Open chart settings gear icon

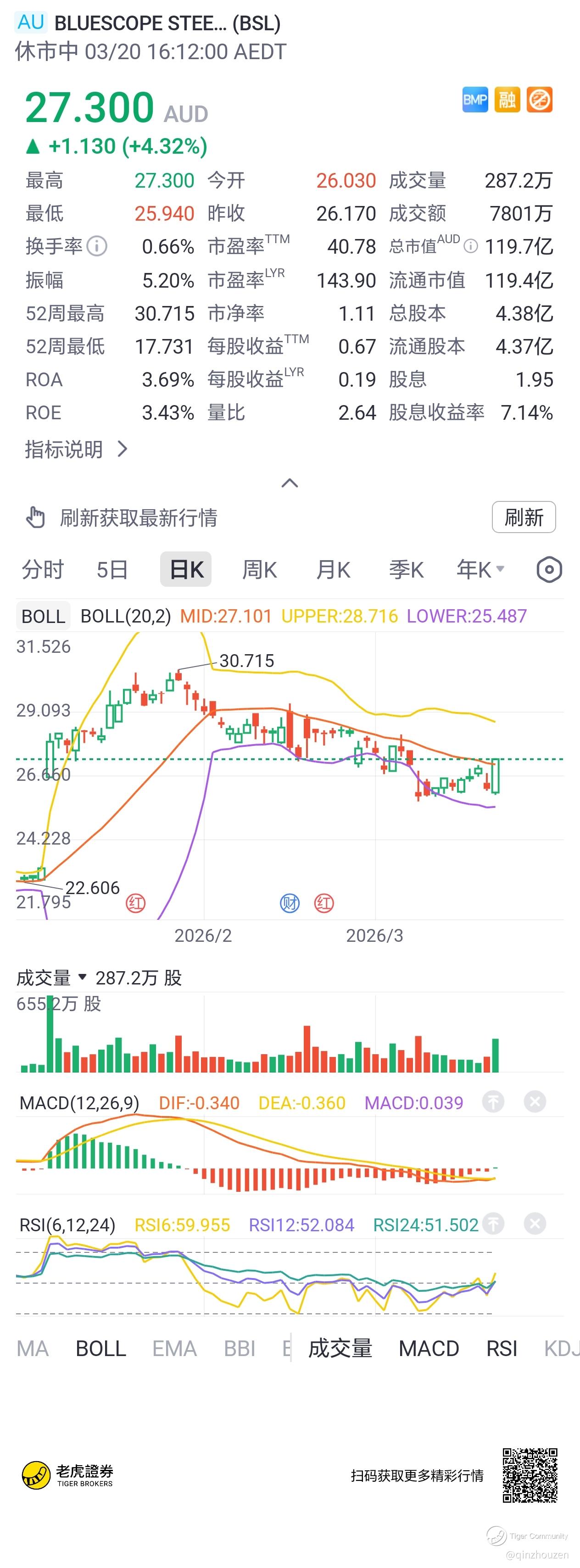pos(549,570)
